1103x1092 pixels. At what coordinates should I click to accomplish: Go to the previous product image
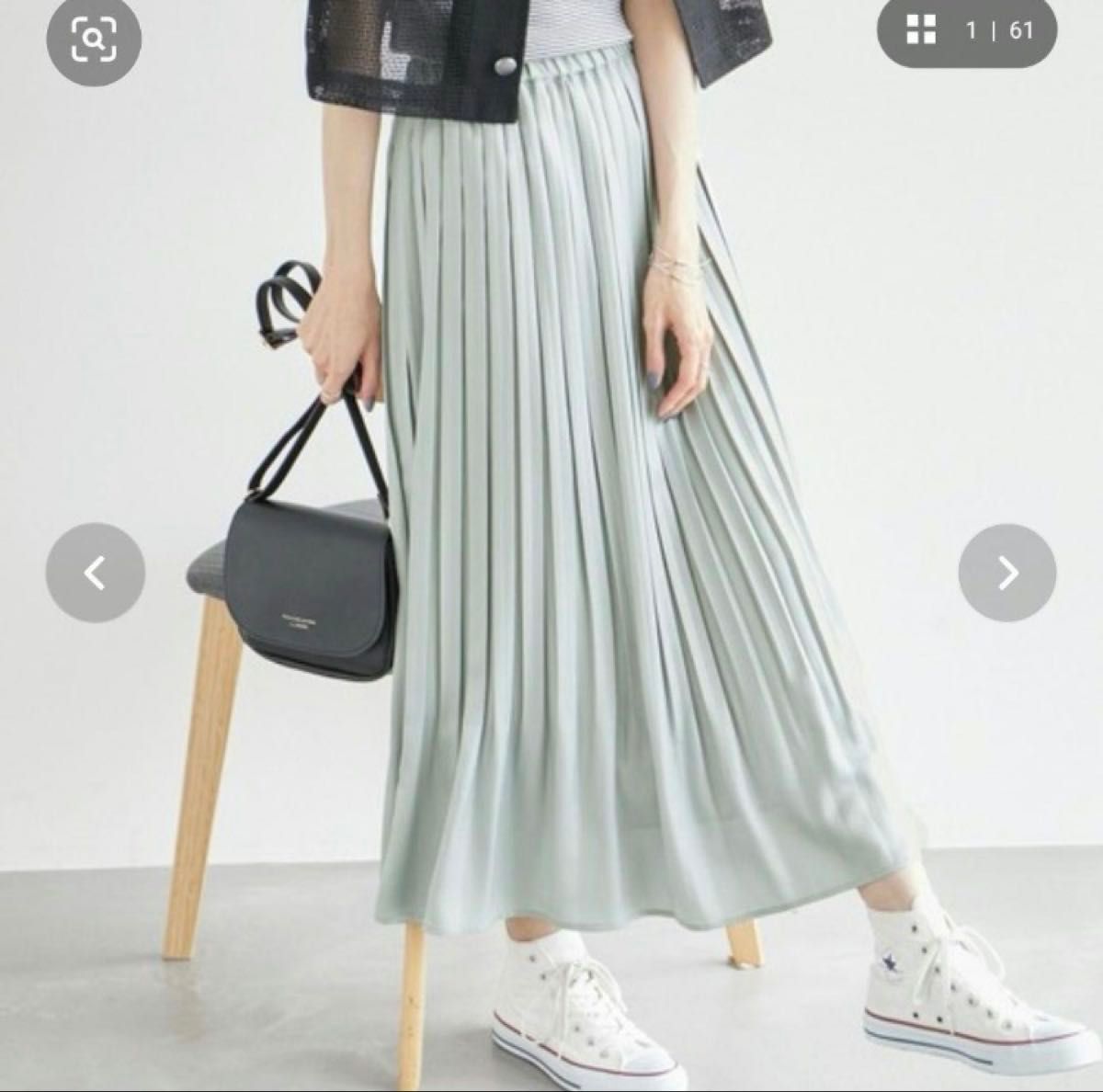click(x=95, y=573)
